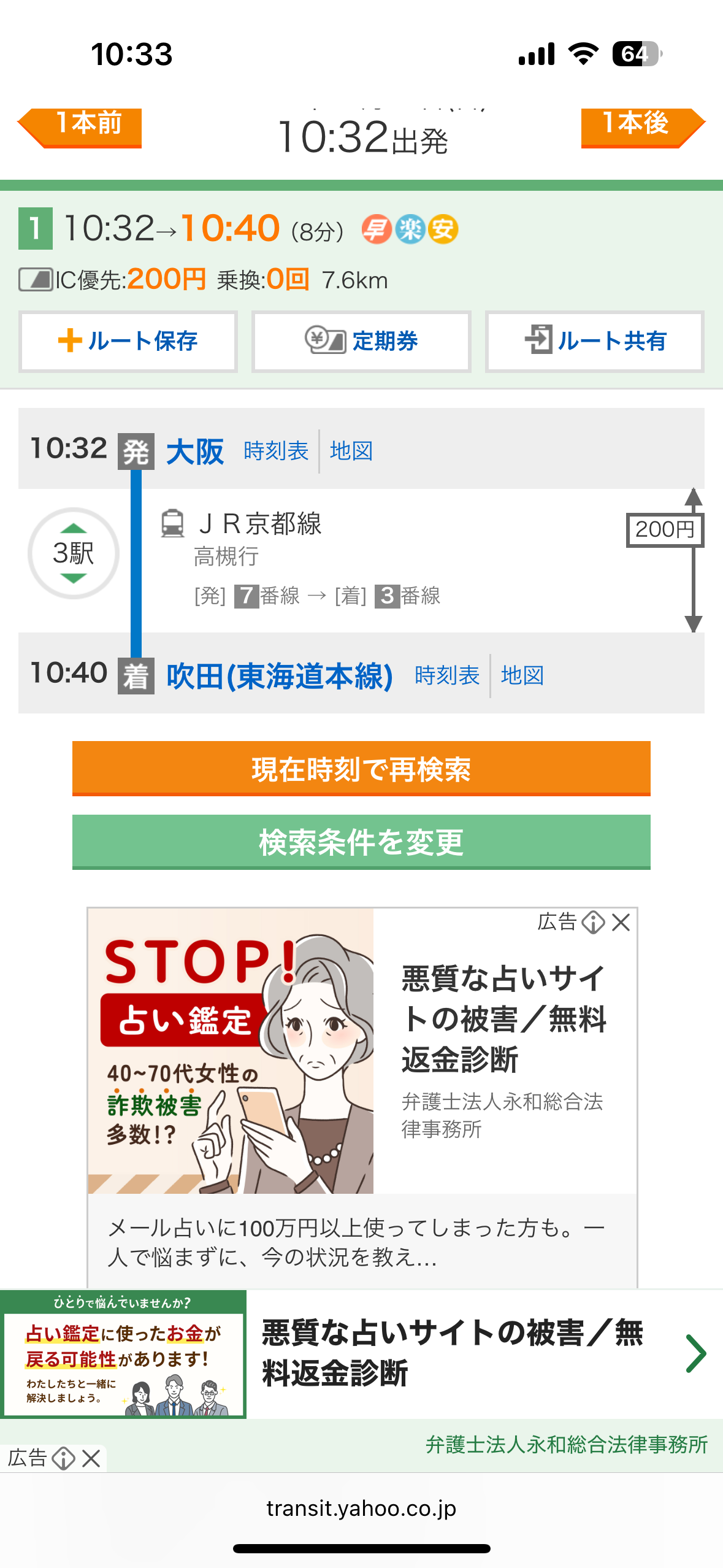Close the STOP! 占い鑑定 ad
Screen dimensions: 723x1568
(x=621, y=923)
